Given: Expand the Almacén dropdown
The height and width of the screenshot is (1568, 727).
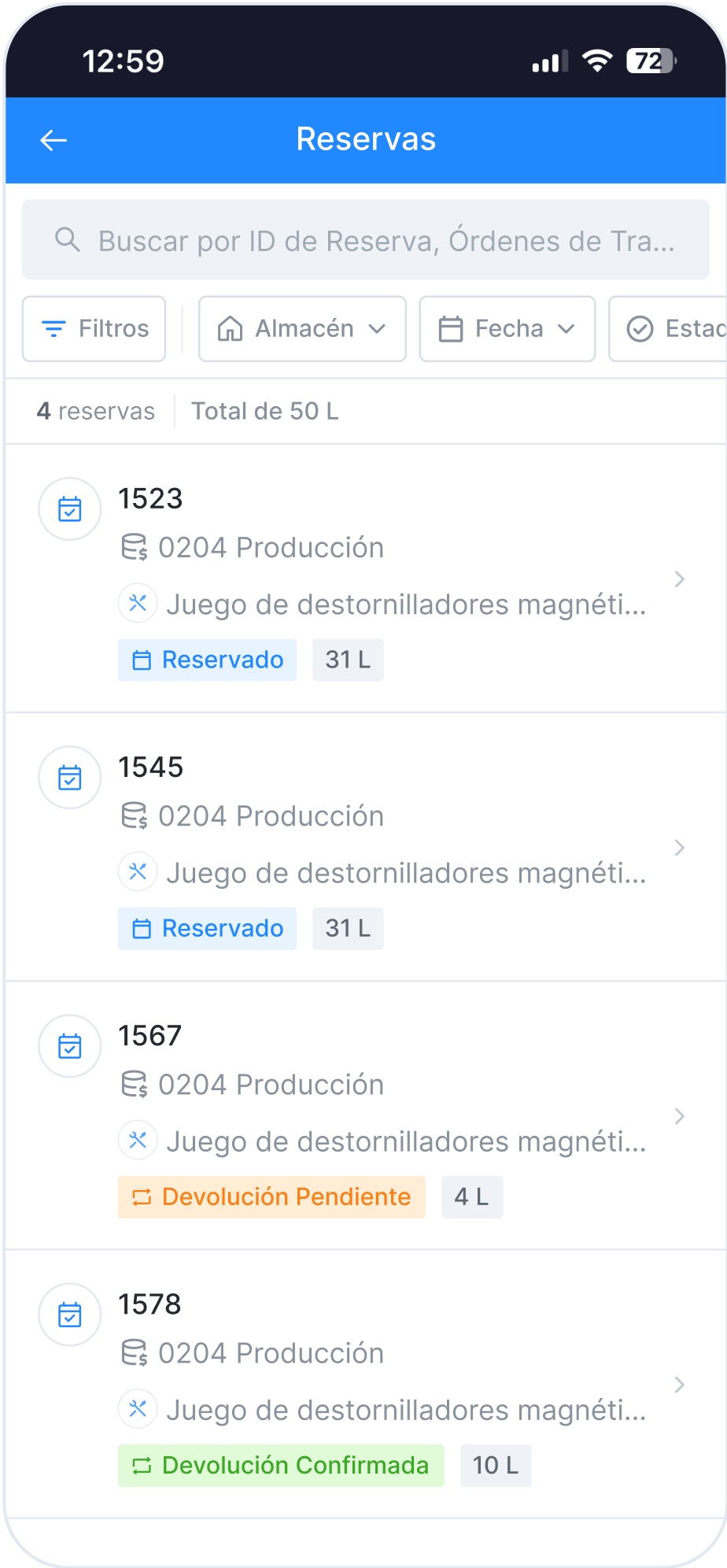Looking at the screenshot, I should click(302, 329).
